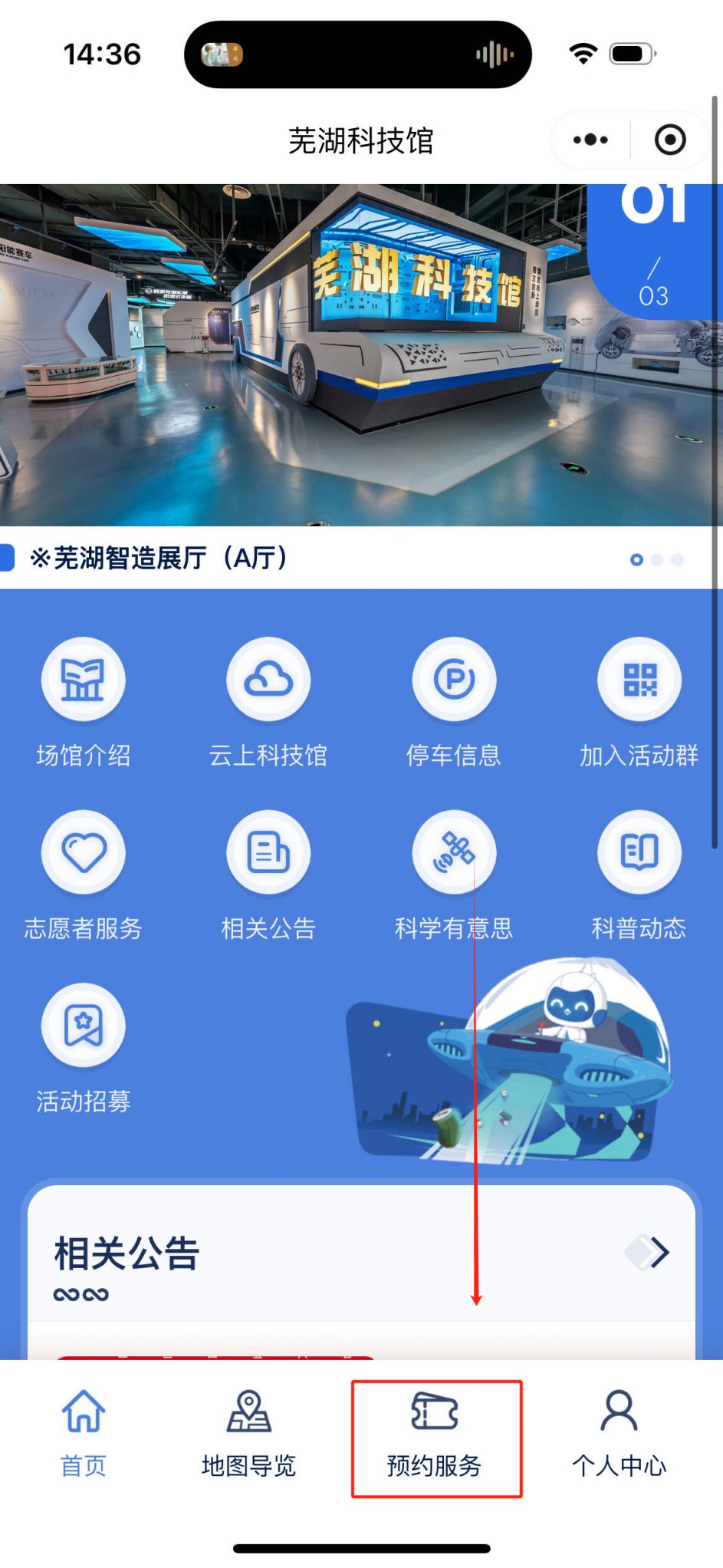Switch to the 预约服务 booking tab
Screen dimensions: 723x1568
[x=435, y=1433]
